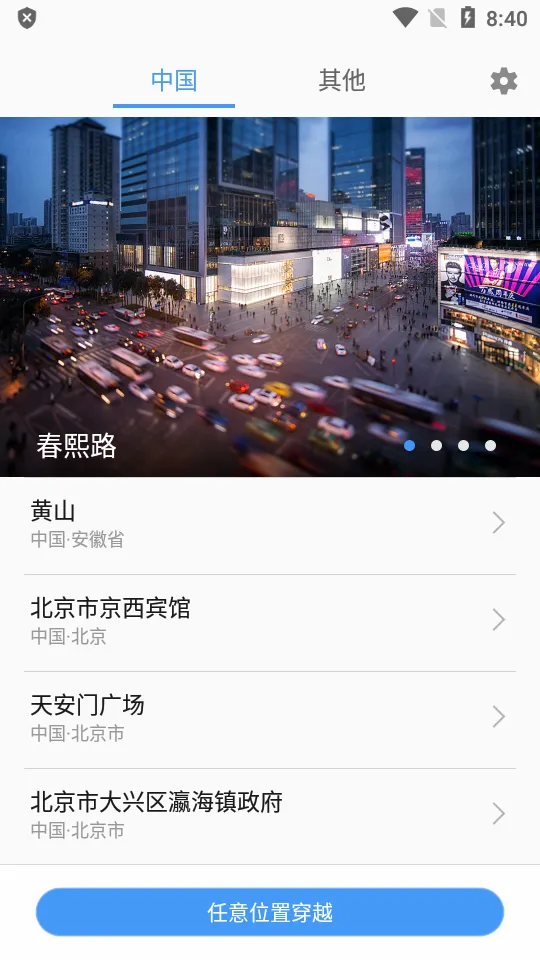This screenshot has width=540, height=960.
Task: Jump to the last banner page dot
Action: click(490, 446)
